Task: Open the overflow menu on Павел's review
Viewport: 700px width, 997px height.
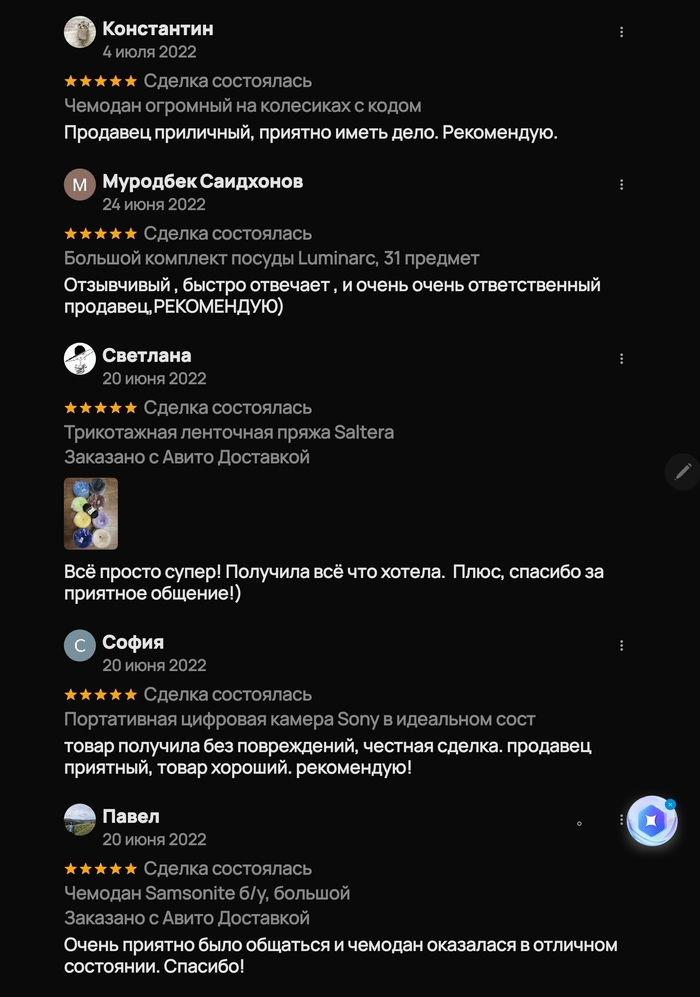Action: click(621, 820)
